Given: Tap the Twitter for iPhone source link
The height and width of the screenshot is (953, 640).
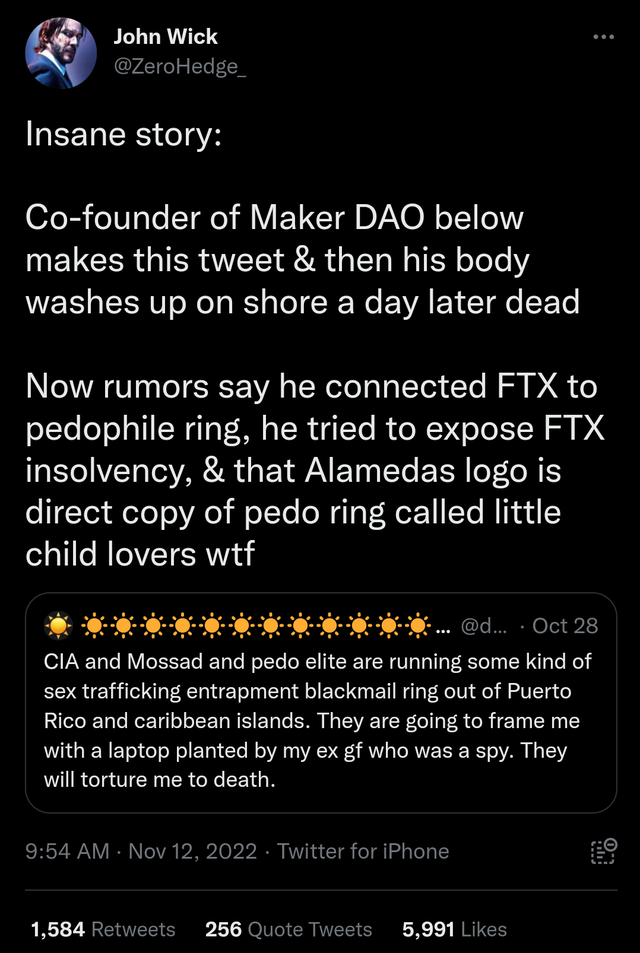Looking at the screenshot, I should [363, 851].
